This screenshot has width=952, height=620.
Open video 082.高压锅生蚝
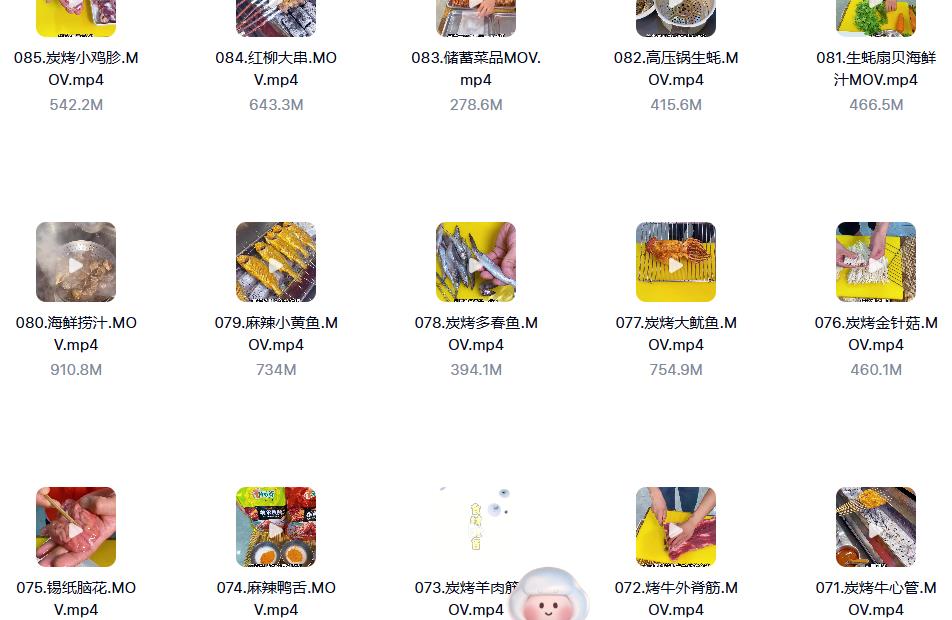pos(676,17)
